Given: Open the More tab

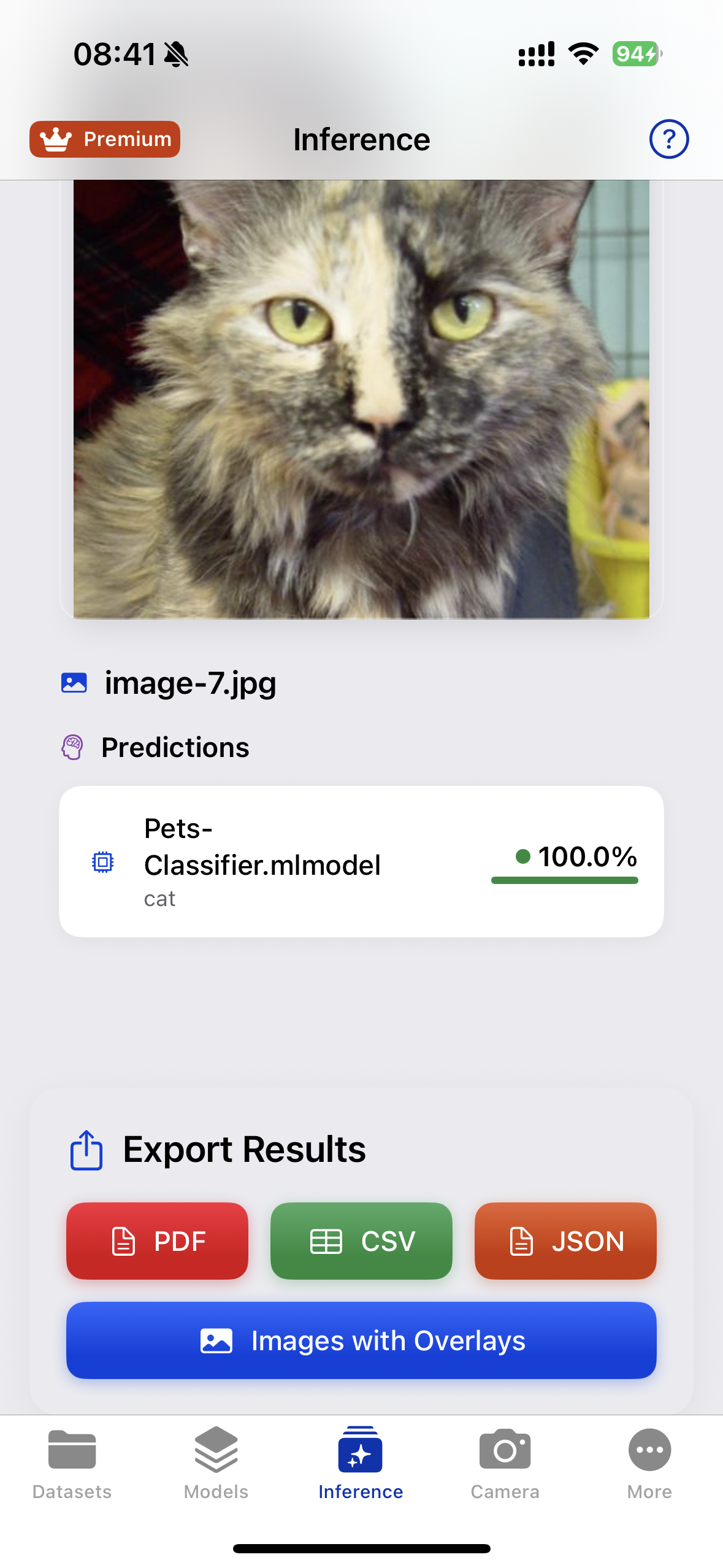Looking at the screenshot, I should point(649,1463).
